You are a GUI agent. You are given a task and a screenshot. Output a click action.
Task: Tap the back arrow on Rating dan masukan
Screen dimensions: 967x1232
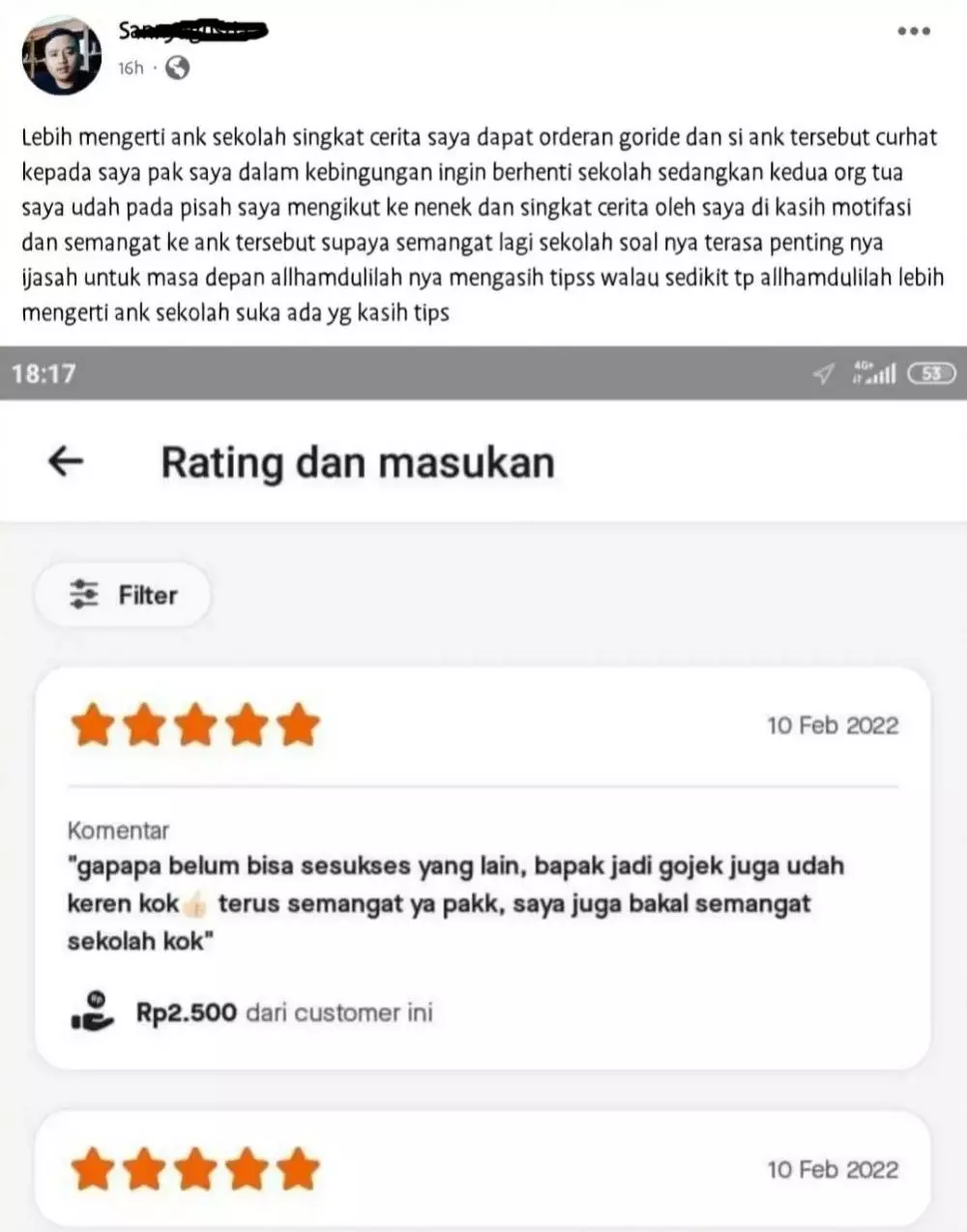(x=64, y=461)
